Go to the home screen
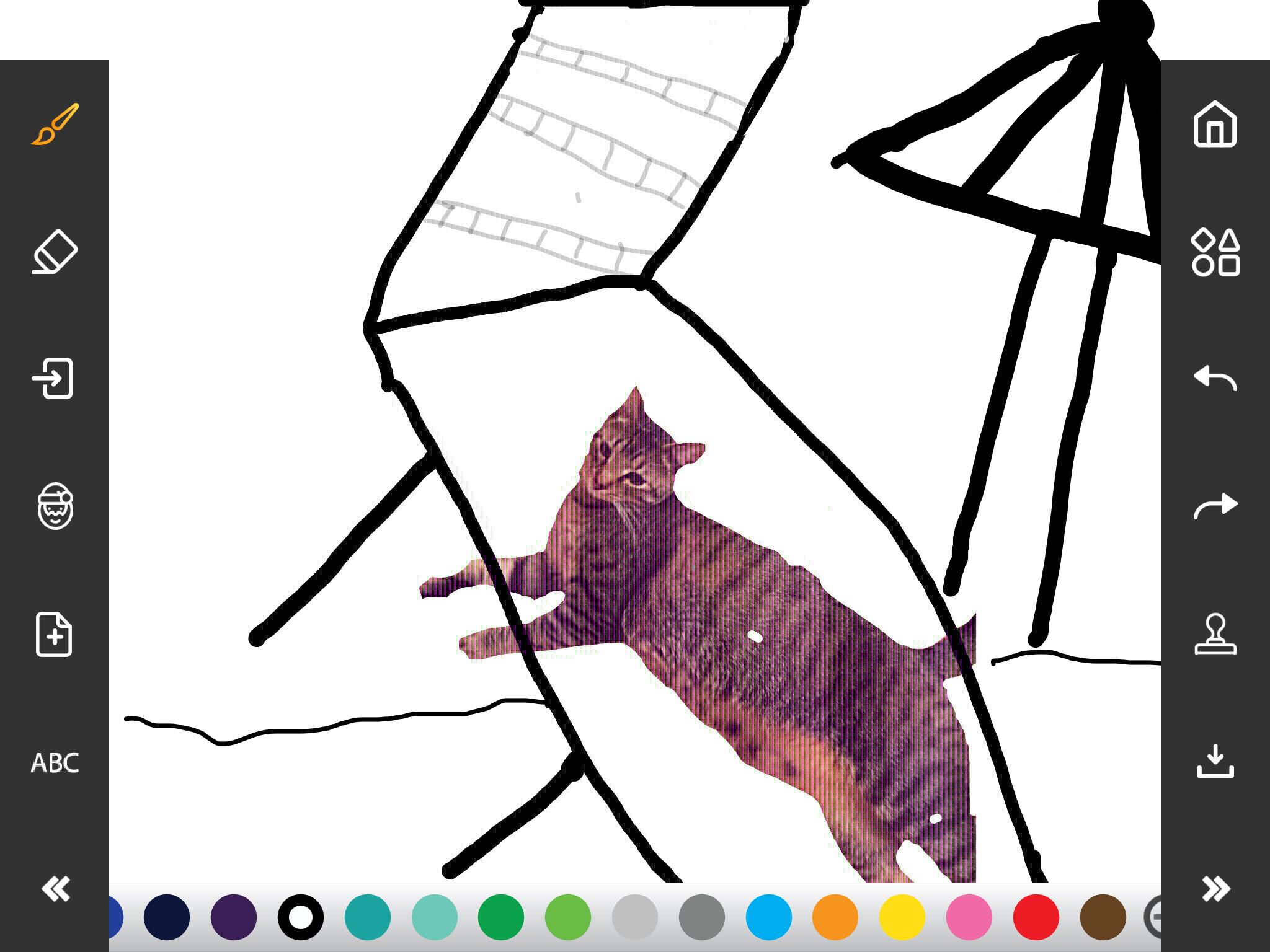This screenshot has width=1270, height=952. (x=1215, y=124)
